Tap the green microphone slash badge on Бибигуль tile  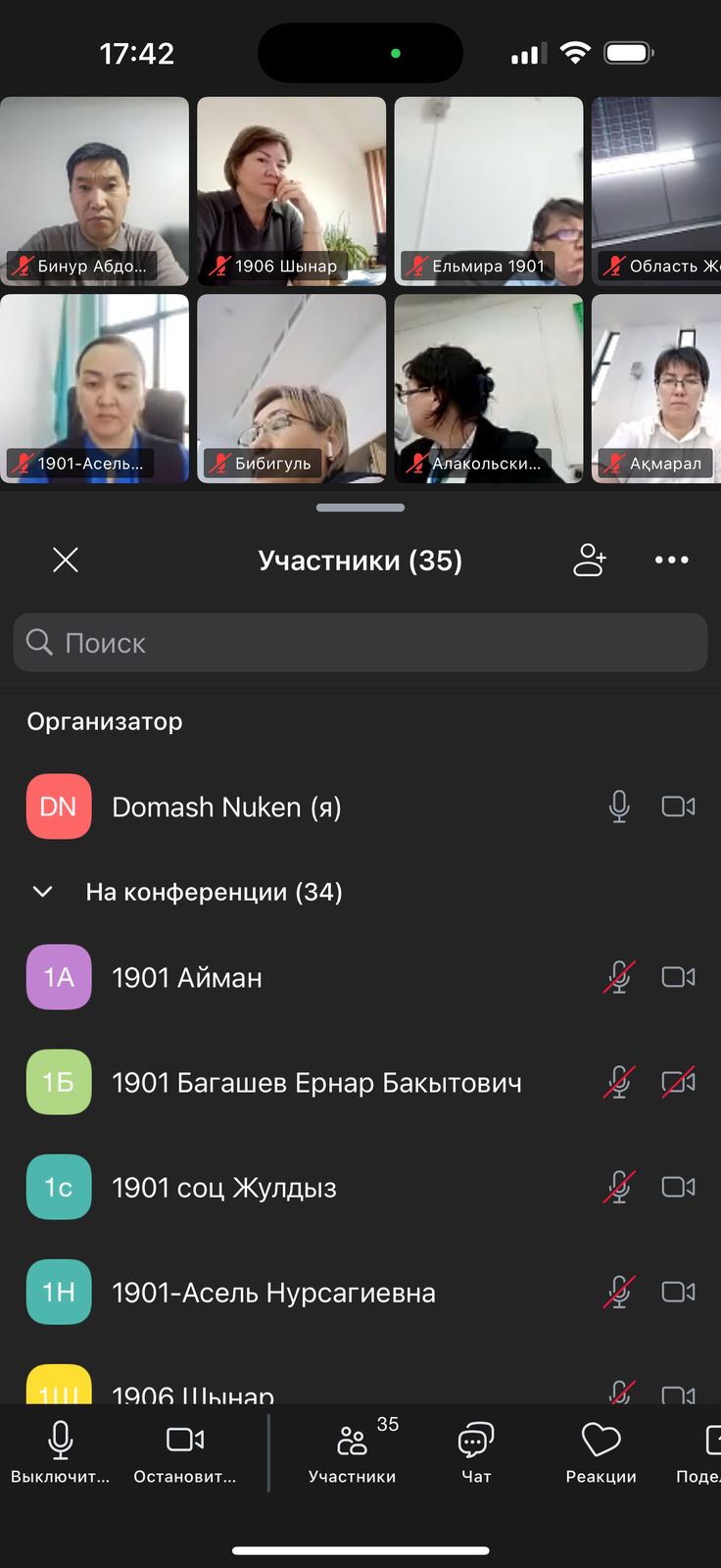(x=219, y=463)
